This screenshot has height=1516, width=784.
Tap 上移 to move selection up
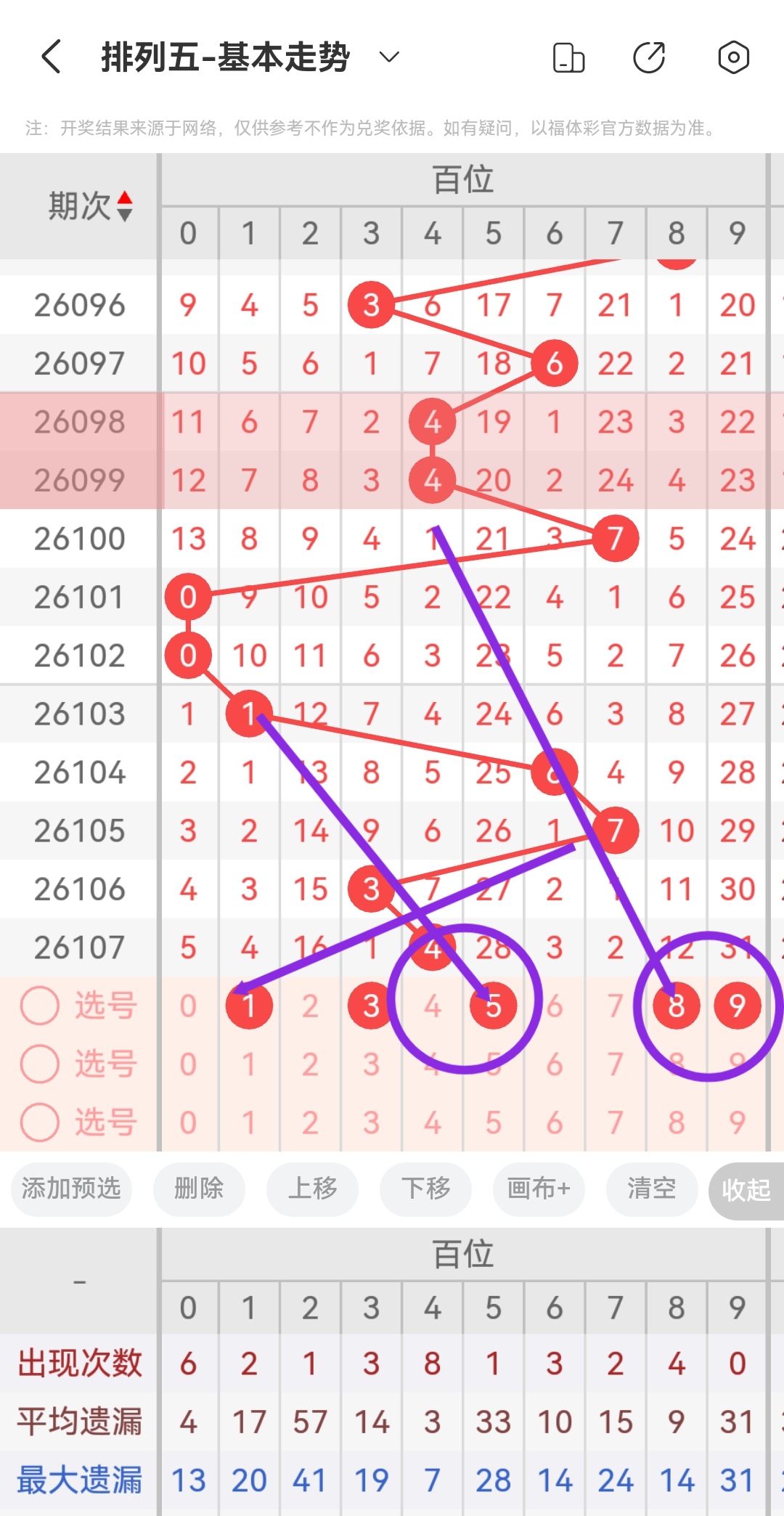point(312,1189)
